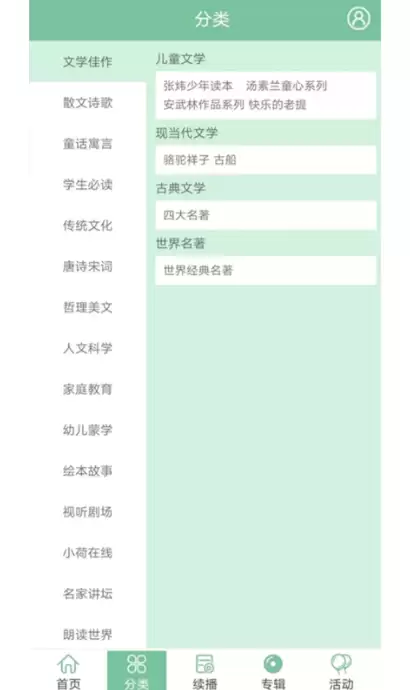The image size is (410, 690).
Task: Switch to the 续播 tab
Action: point(205,671)
